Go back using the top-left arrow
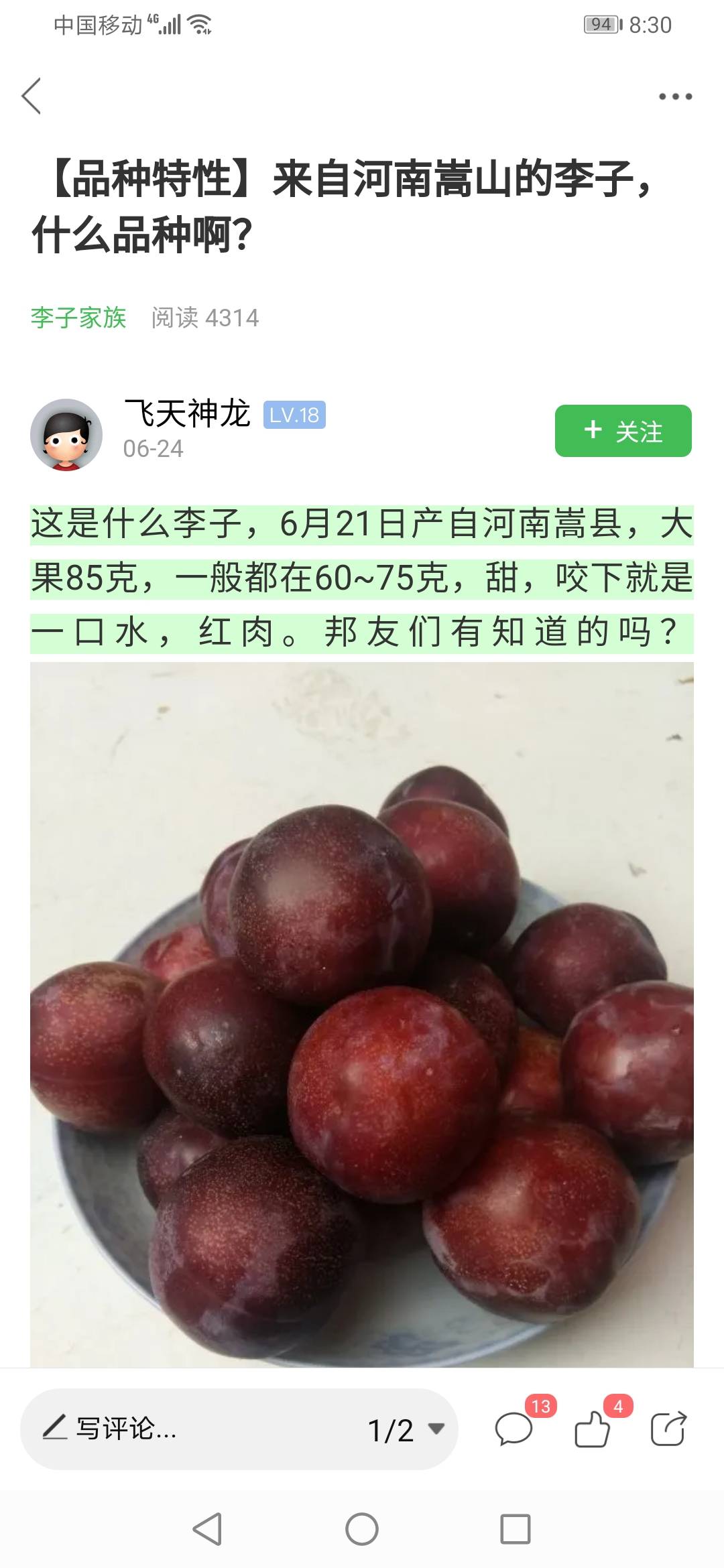 pos(32,96)
